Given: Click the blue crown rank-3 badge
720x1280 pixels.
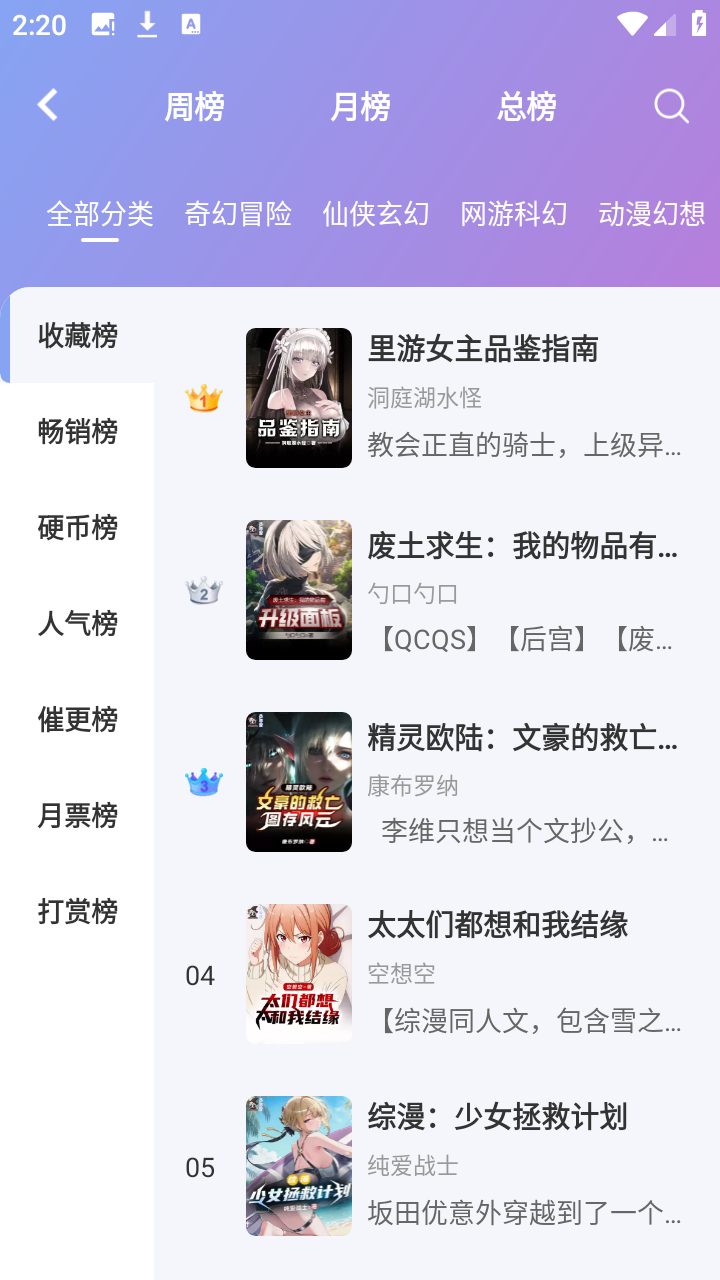Looking at the screenshot, I should click(203, 781).
